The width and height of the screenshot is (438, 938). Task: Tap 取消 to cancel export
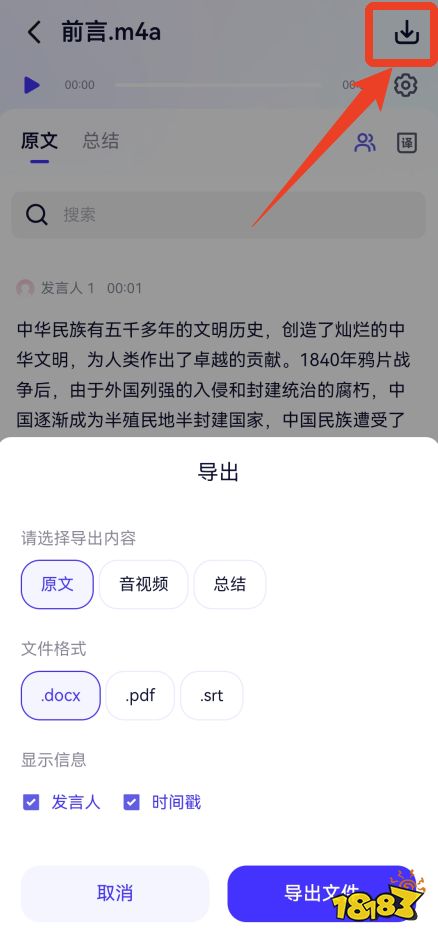click(115, 893)
